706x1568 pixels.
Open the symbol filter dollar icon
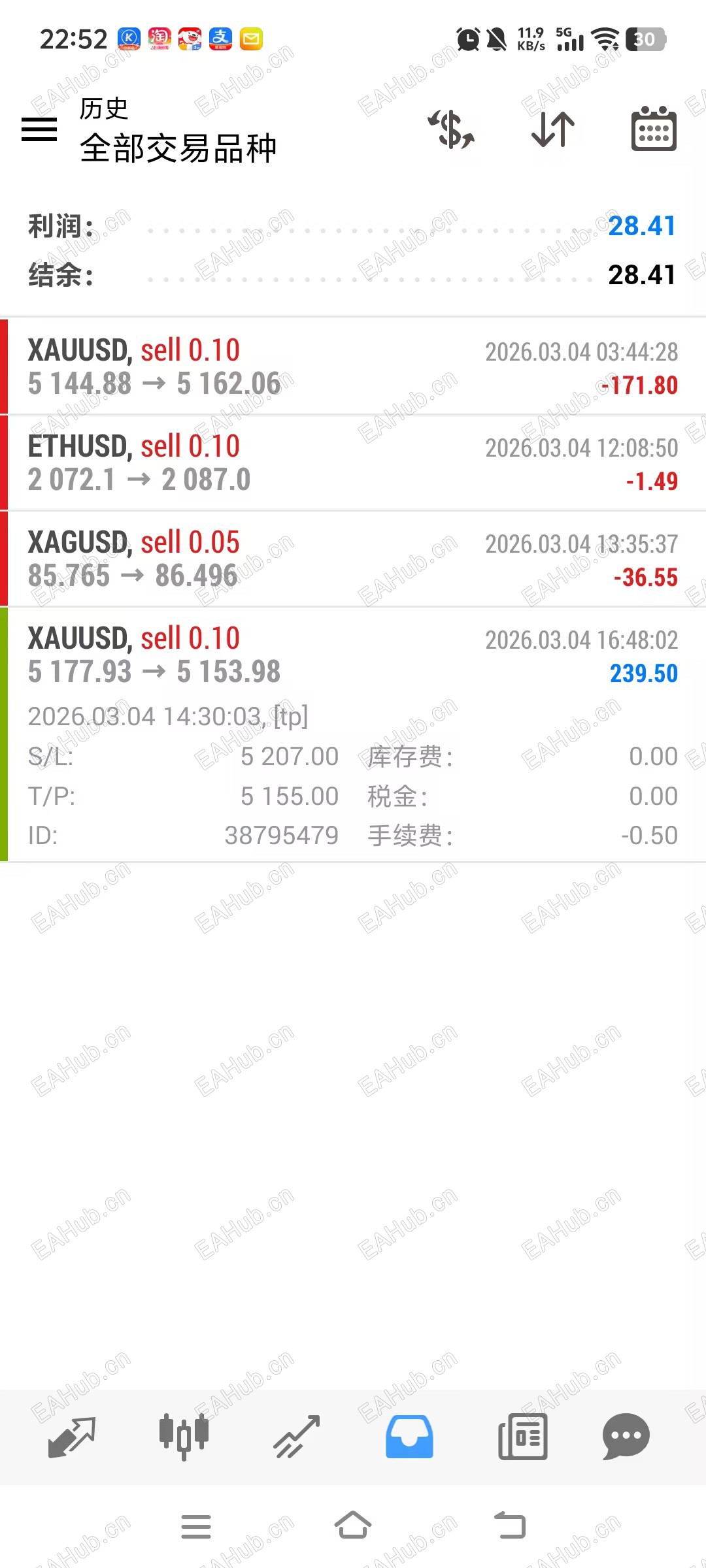tap(451, 129)
